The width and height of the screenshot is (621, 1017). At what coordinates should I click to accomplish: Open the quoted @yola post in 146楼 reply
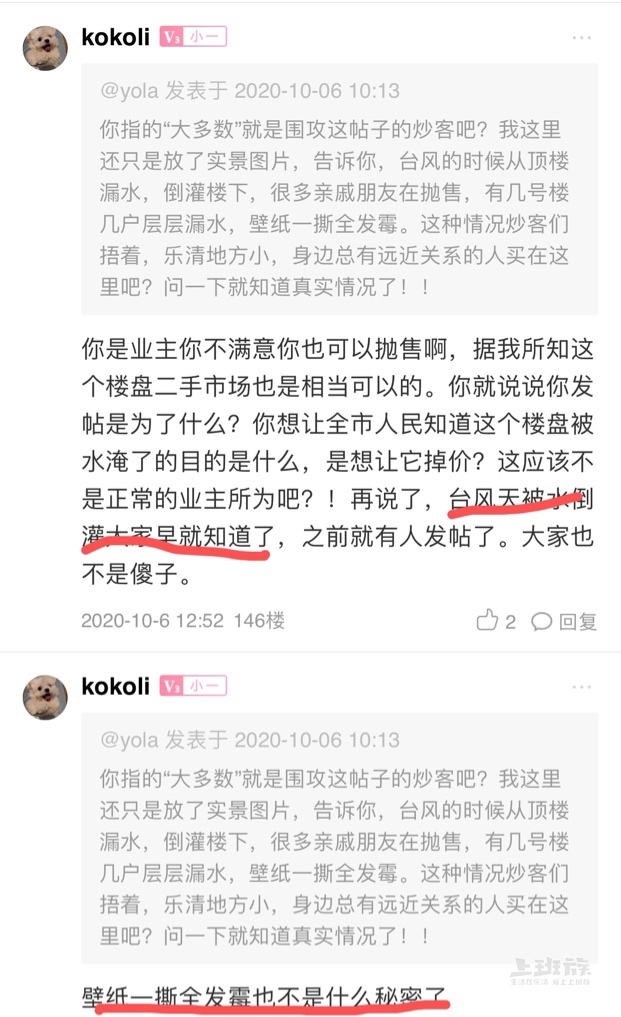(340, 190)
